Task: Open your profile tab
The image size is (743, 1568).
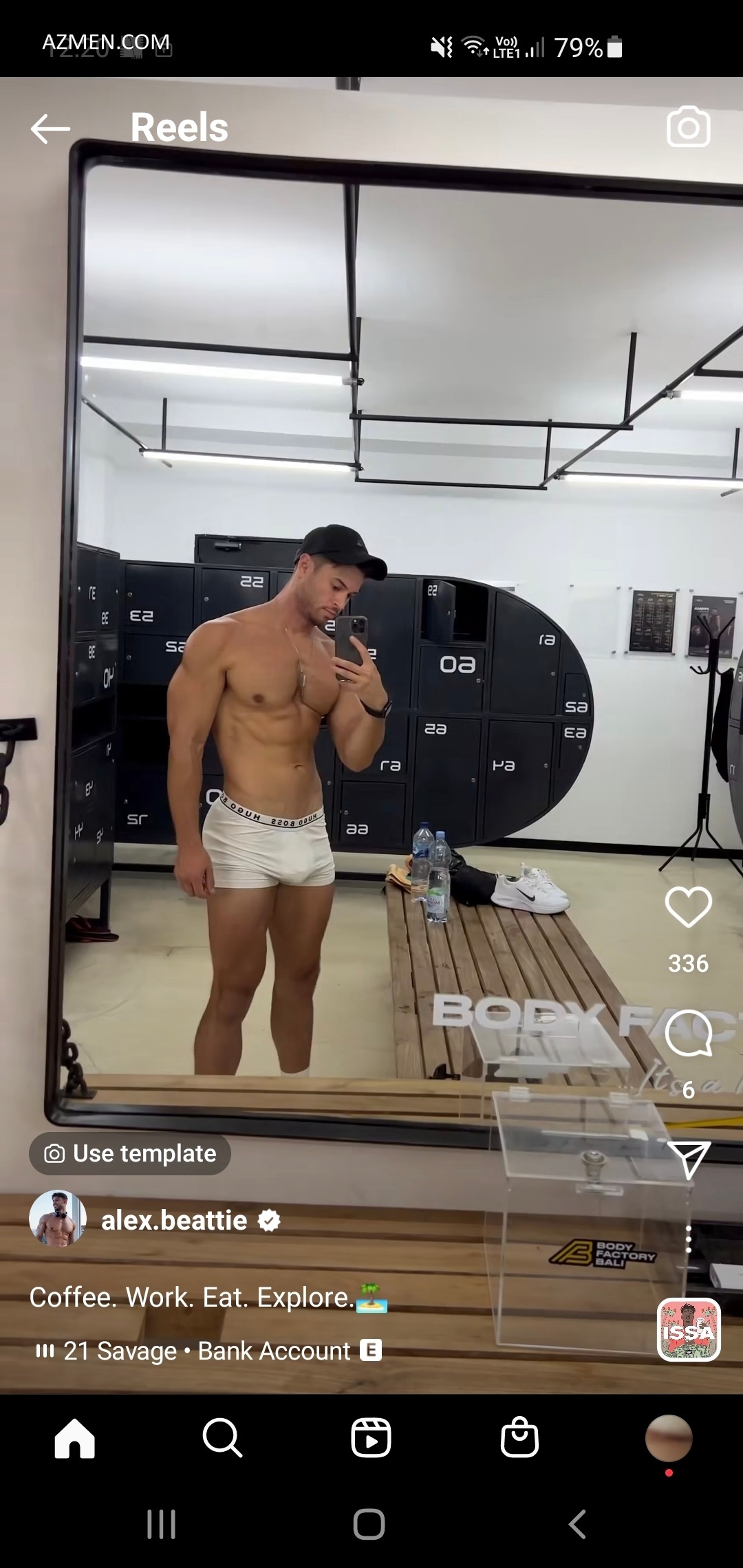Action: coord(668,1438)
